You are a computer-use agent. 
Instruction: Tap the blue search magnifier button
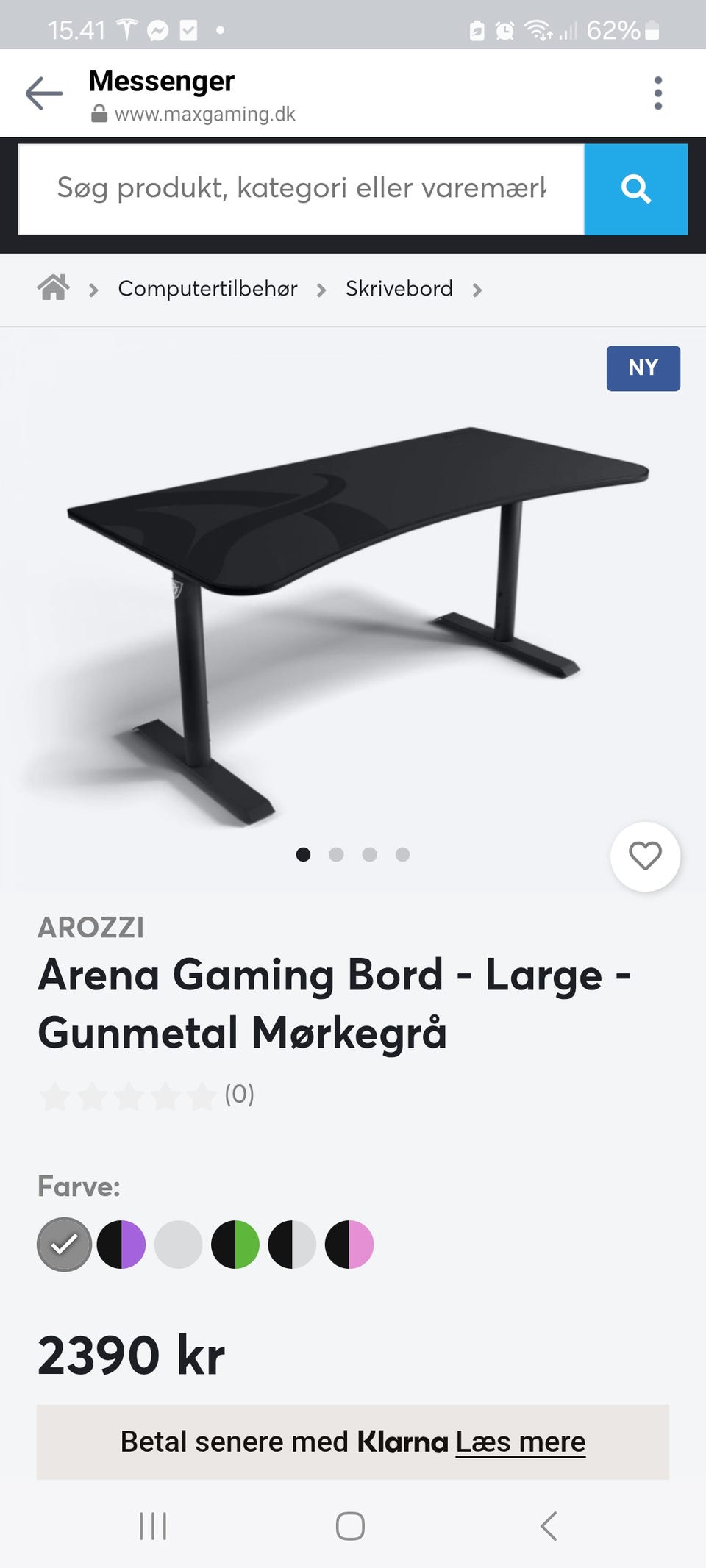tap(635, 189)
